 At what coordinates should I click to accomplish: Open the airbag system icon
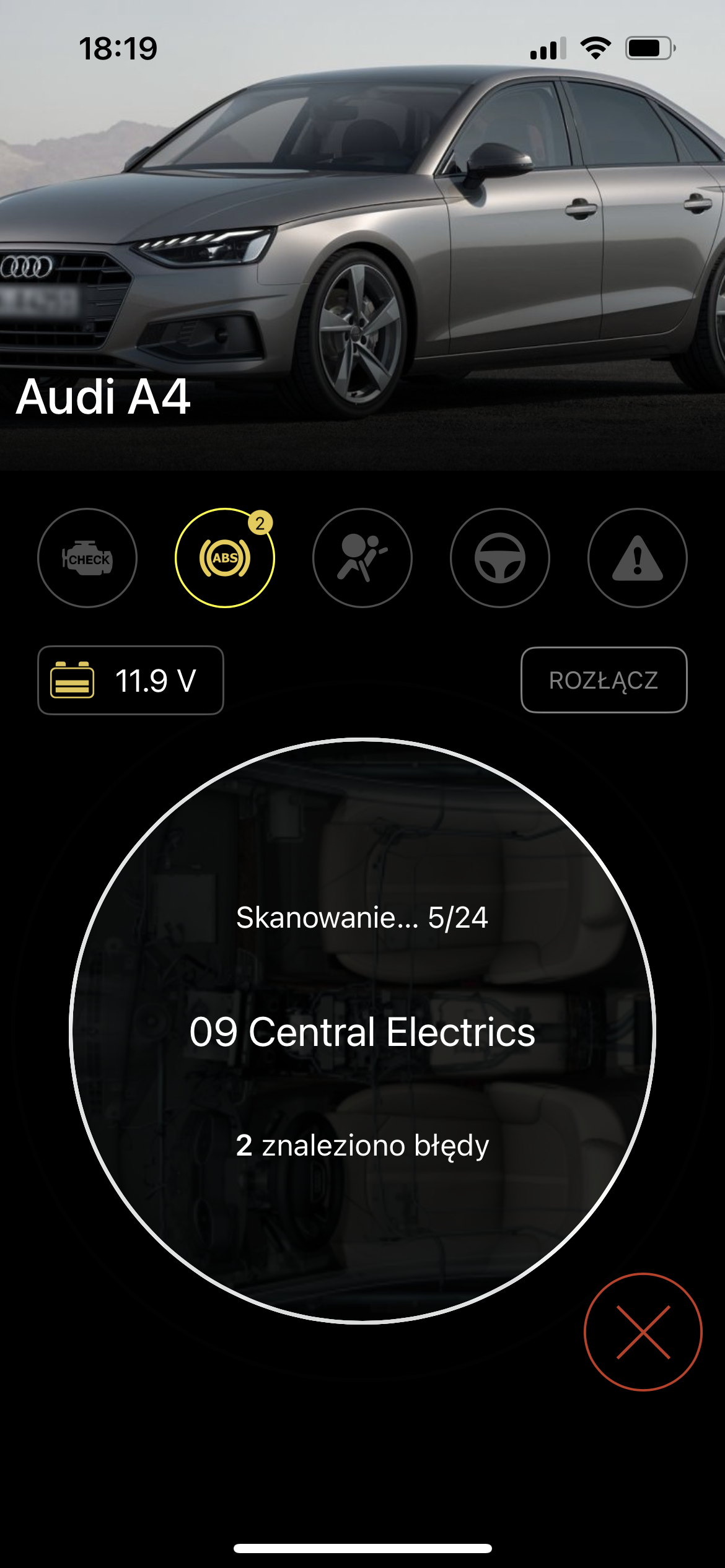coord(362,558)
